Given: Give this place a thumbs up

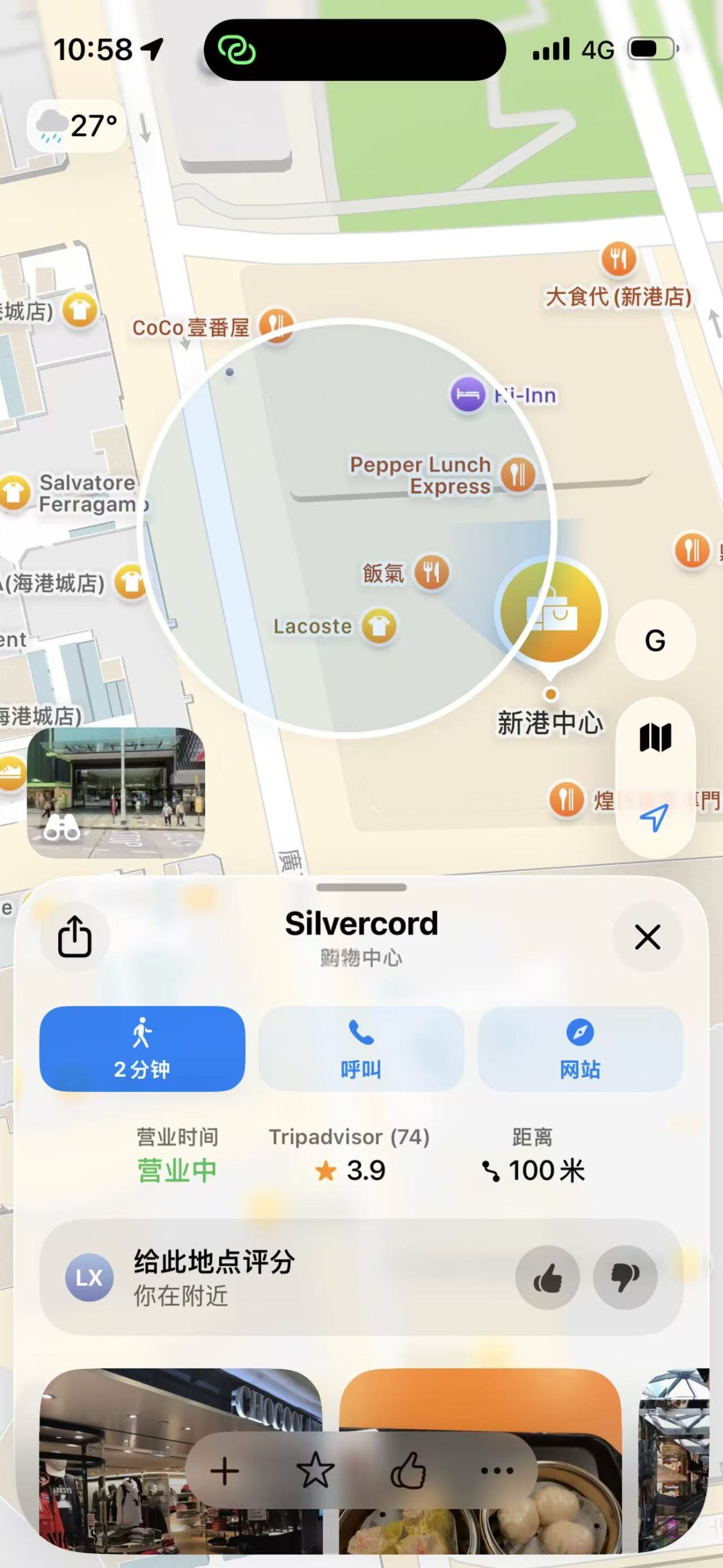Looking at the screenshot, I should 547,1277.
